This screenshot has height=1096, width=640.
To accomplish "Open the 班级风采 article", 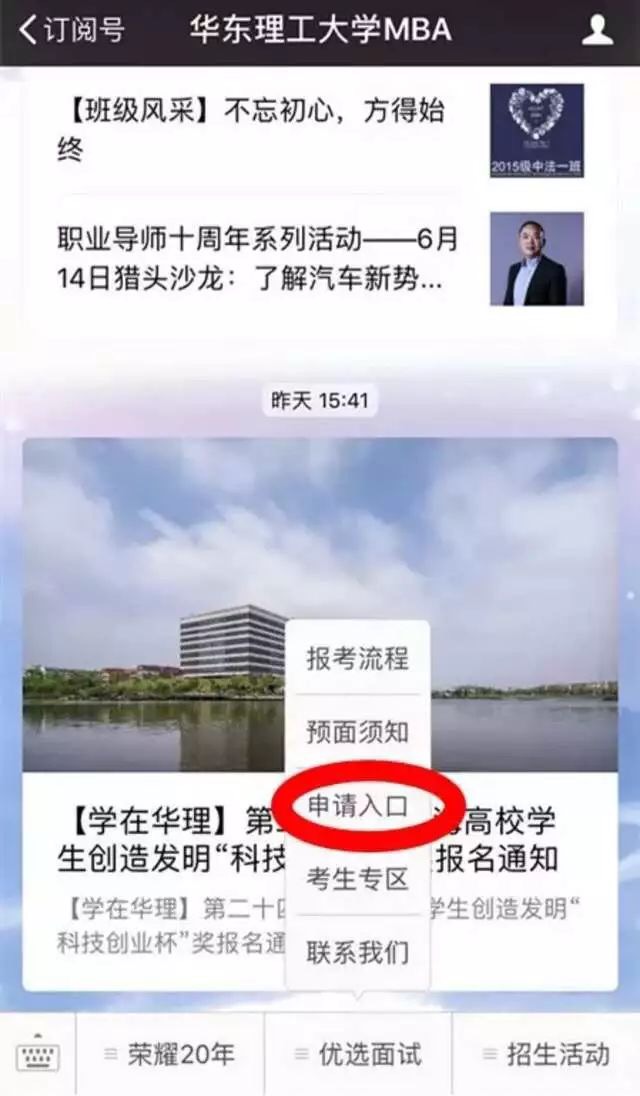I will coord(250,131).
